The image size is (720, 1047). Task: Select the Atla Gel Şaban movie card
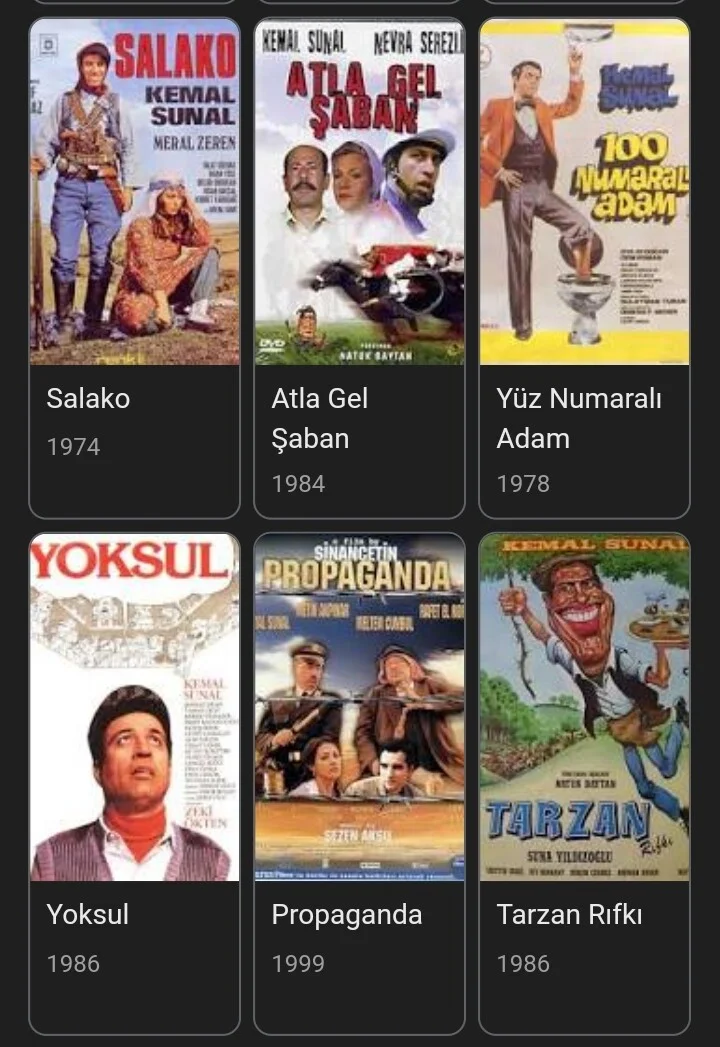click(359, 268)
